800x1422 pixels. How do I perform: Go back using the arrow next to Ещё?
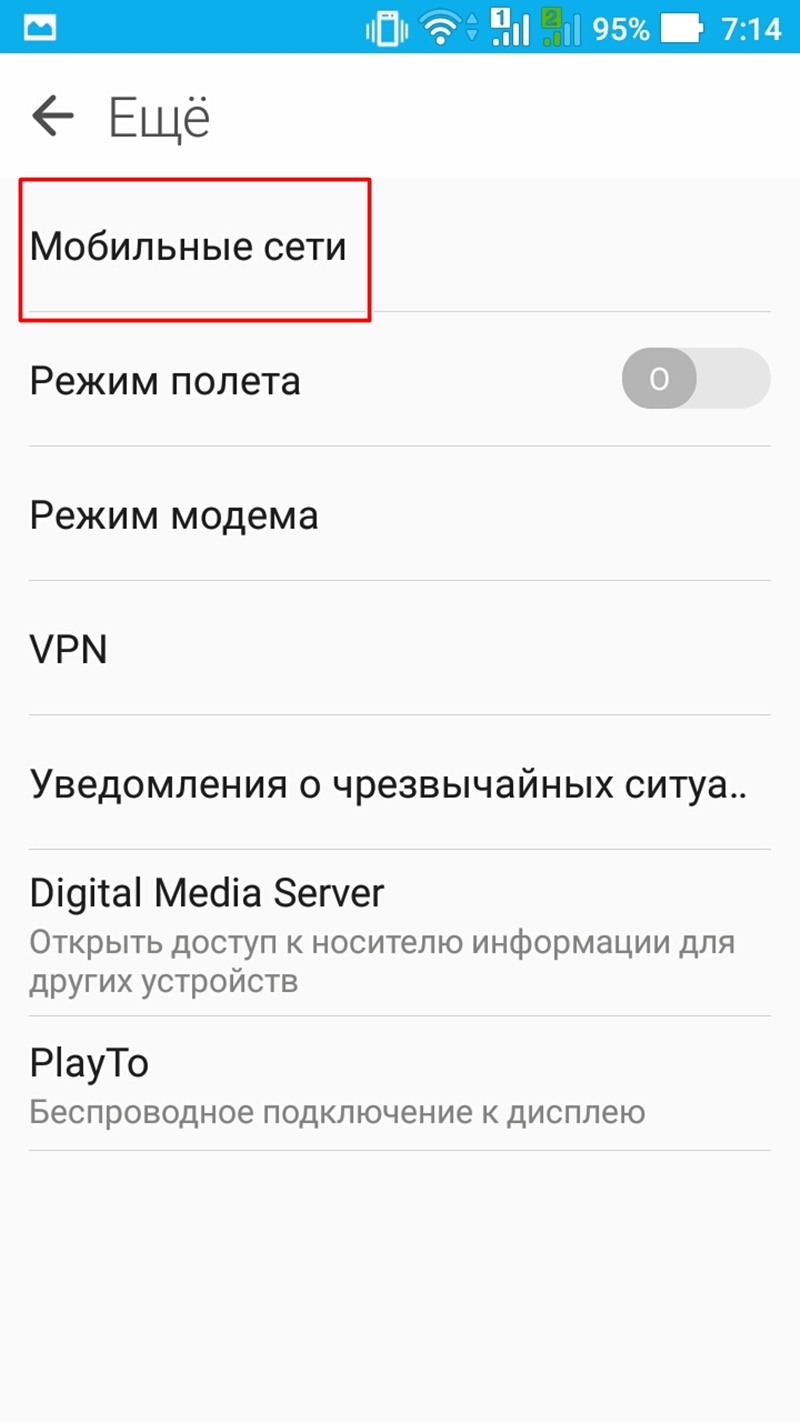click(53, 117)
